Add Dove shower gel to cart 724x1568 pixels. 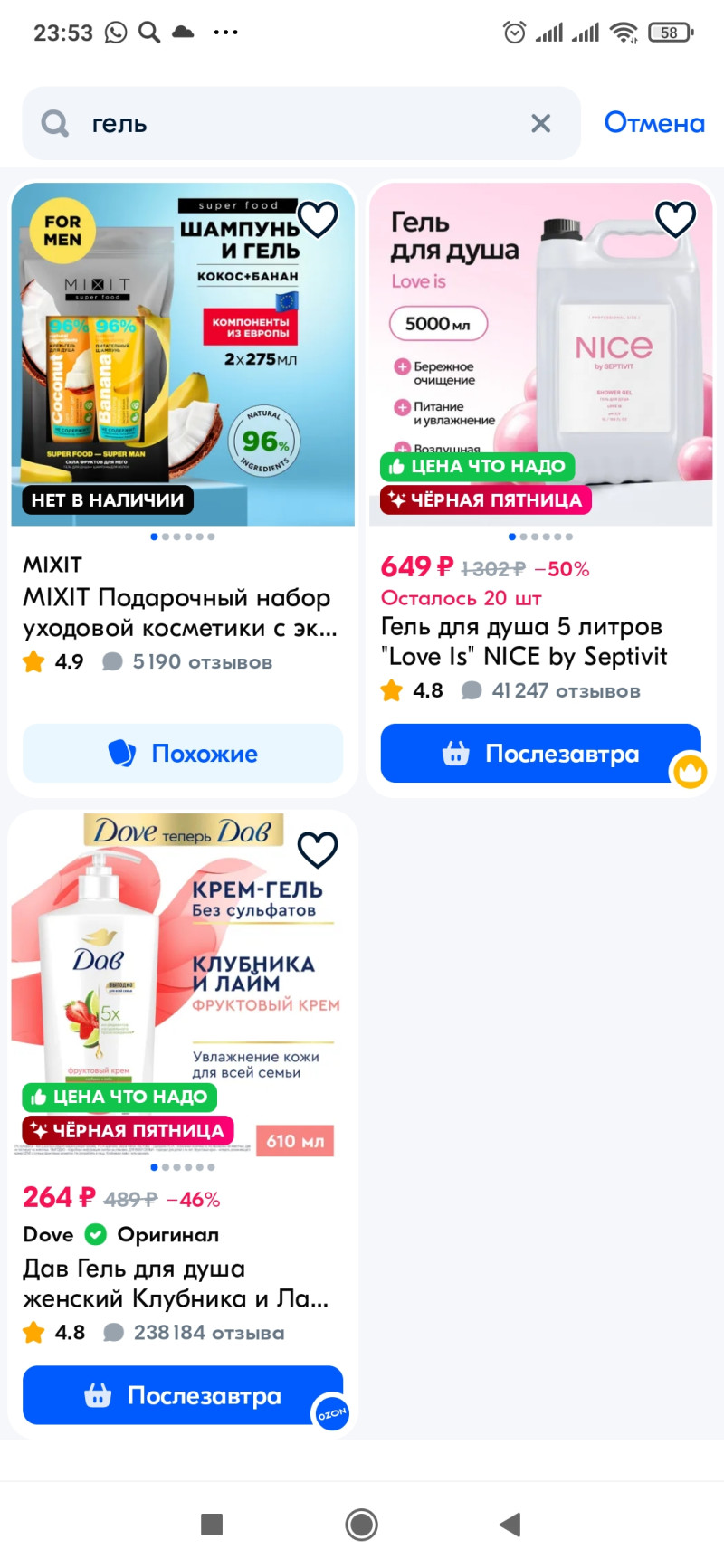point(183,1395)
